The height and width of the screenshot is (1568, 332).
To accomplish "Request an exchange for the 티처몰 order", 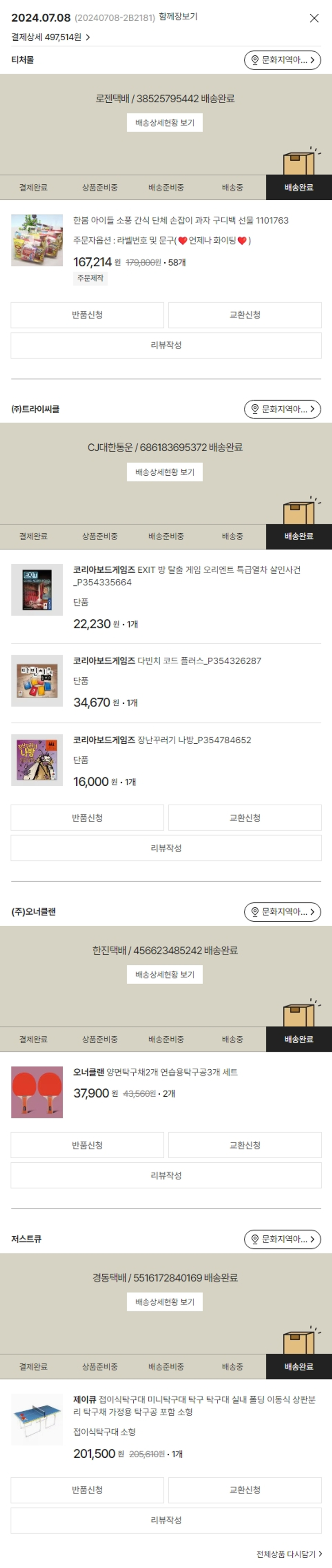I will click(244, 314).
